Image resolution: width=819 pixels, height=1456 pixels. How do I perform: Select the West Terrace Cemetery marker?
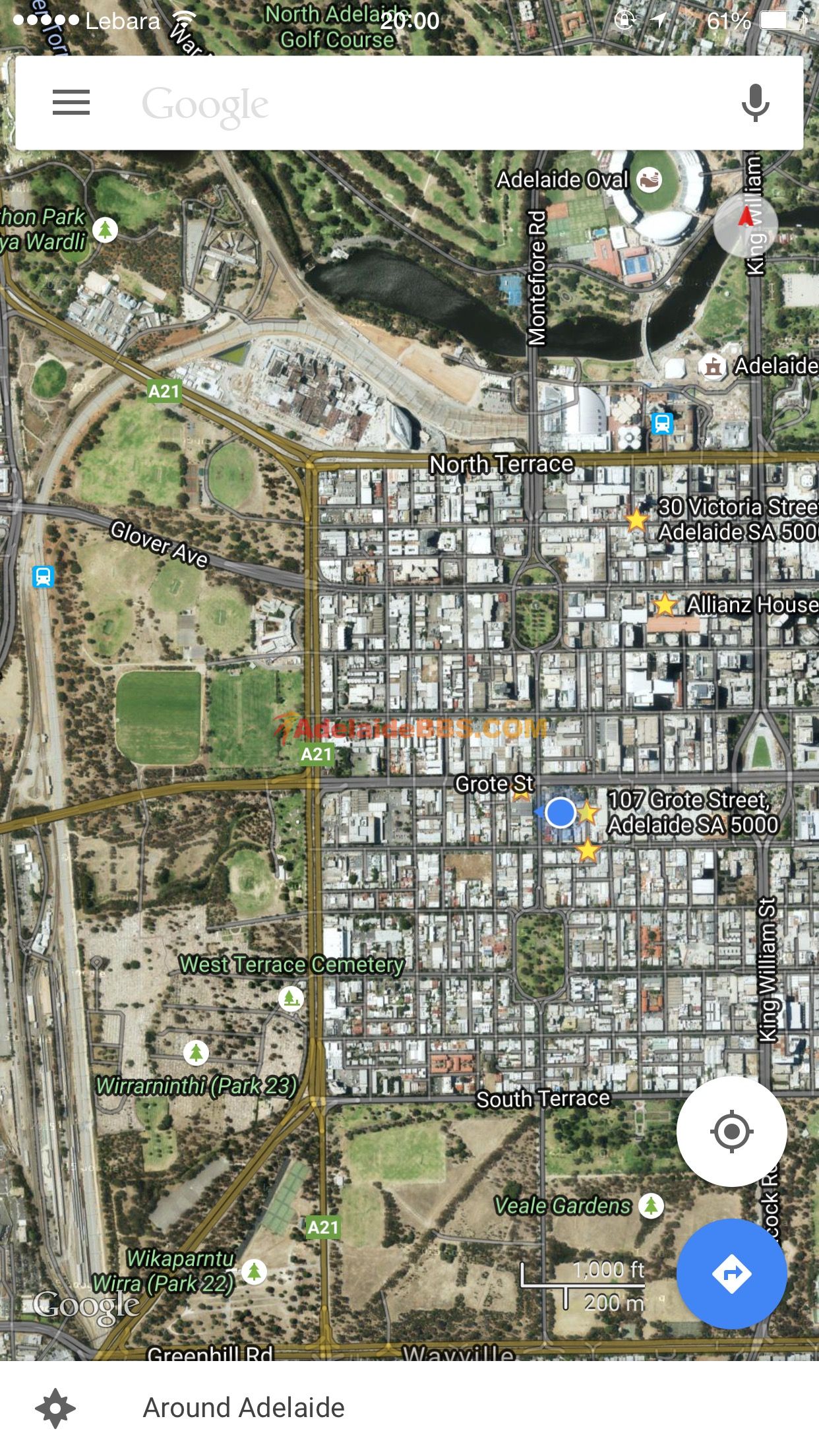tap(291, 998)
